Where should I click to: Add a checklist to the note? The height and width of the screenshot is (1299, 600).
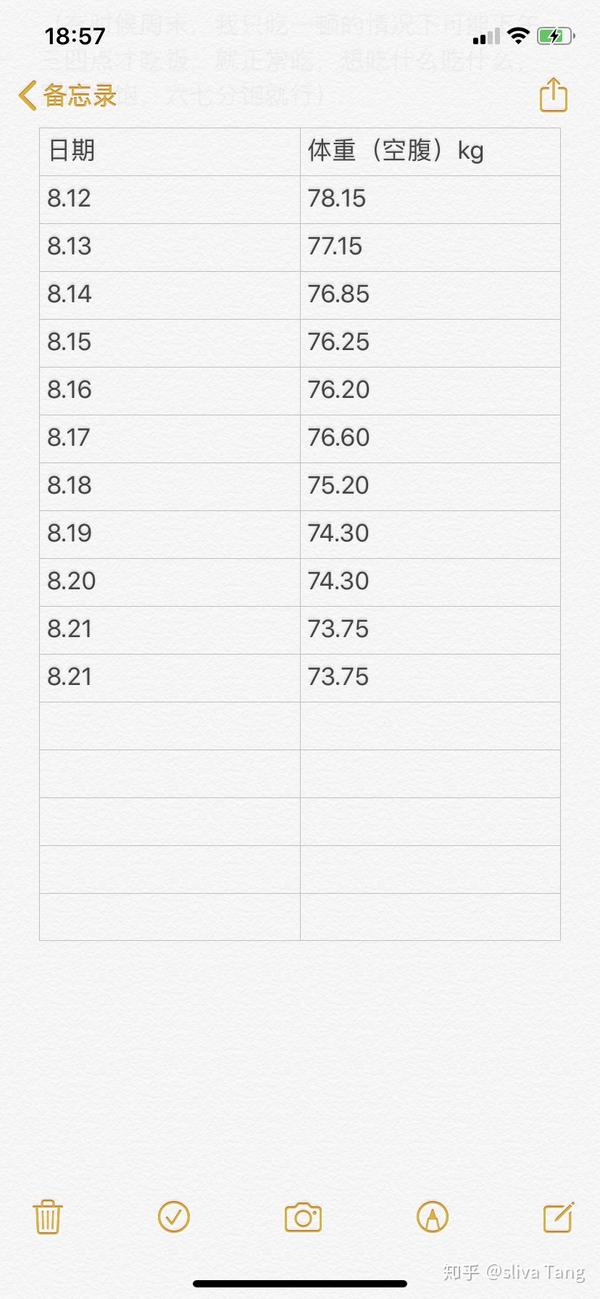[x=174, y=1217]
